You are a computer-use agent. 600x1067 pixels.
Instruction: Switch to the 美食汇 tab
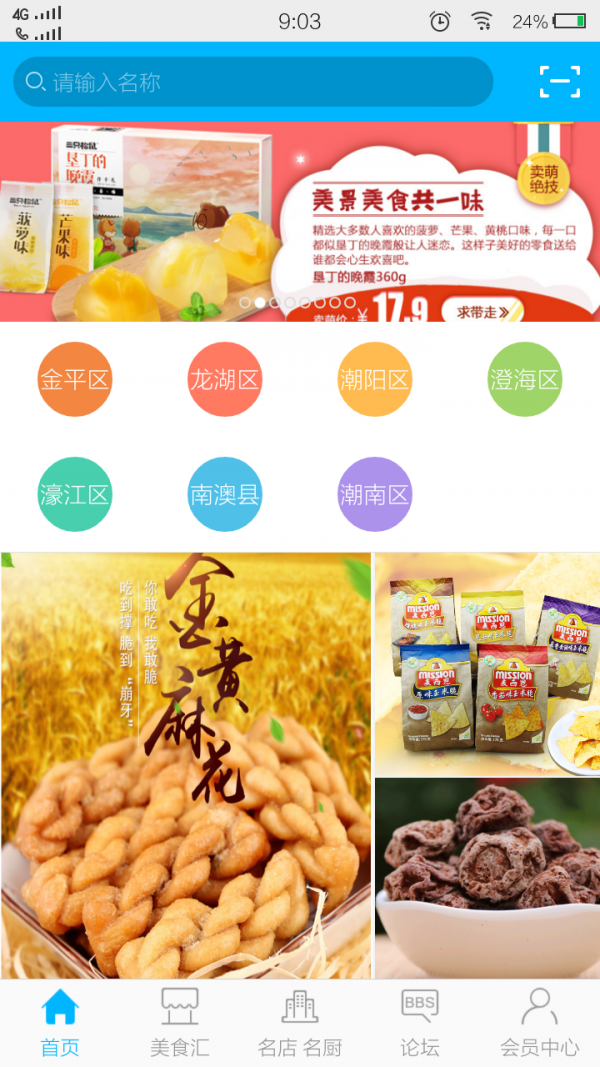180,1022
